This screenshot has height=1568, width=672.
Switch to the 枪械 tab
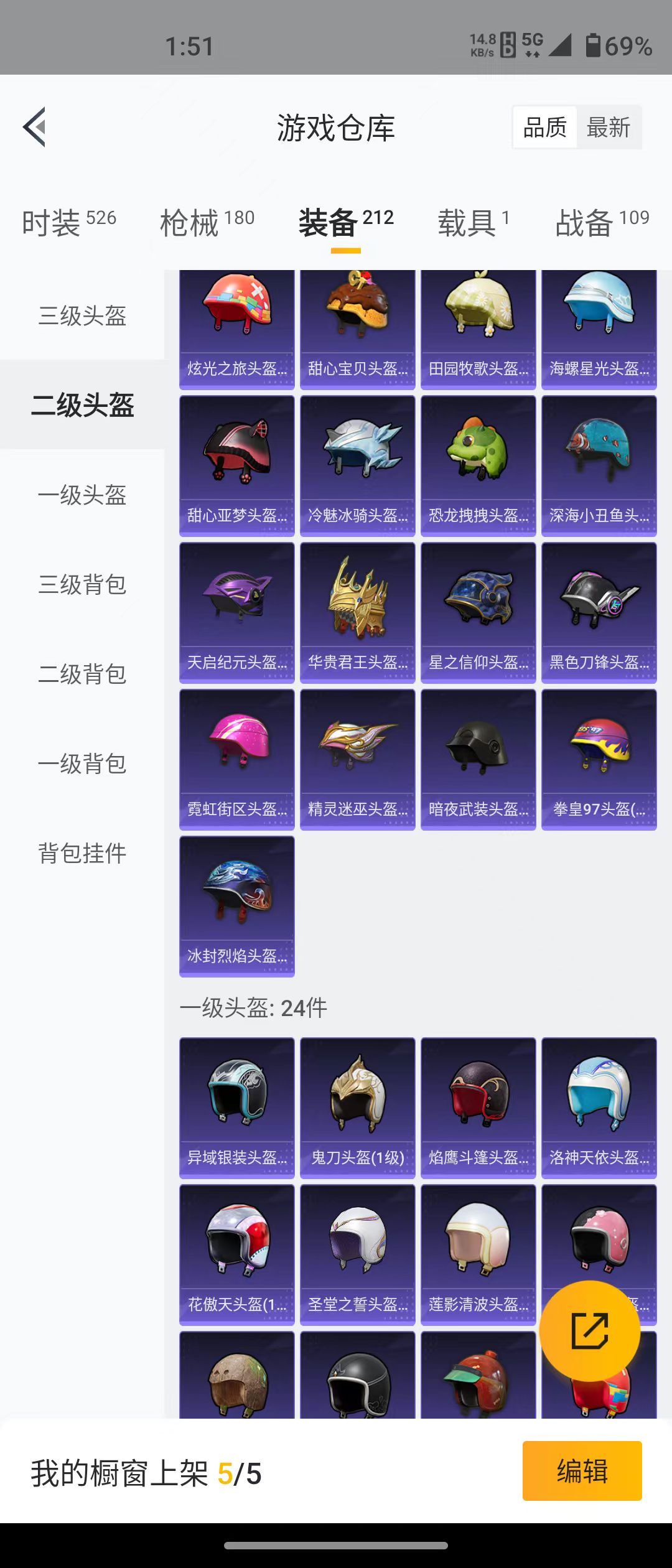pos(207,223)
